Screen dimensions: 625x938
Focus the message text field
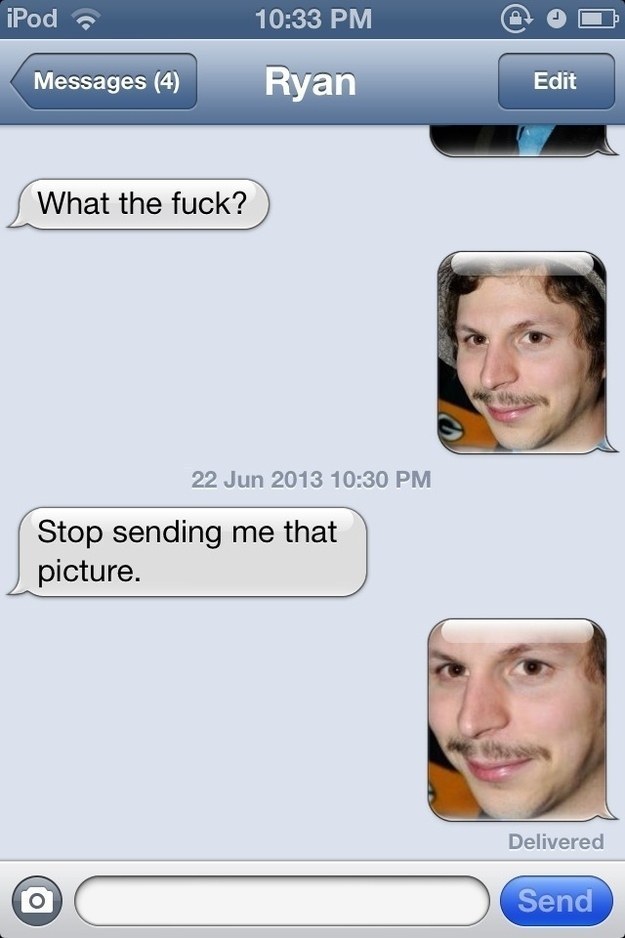coord(280,900)
